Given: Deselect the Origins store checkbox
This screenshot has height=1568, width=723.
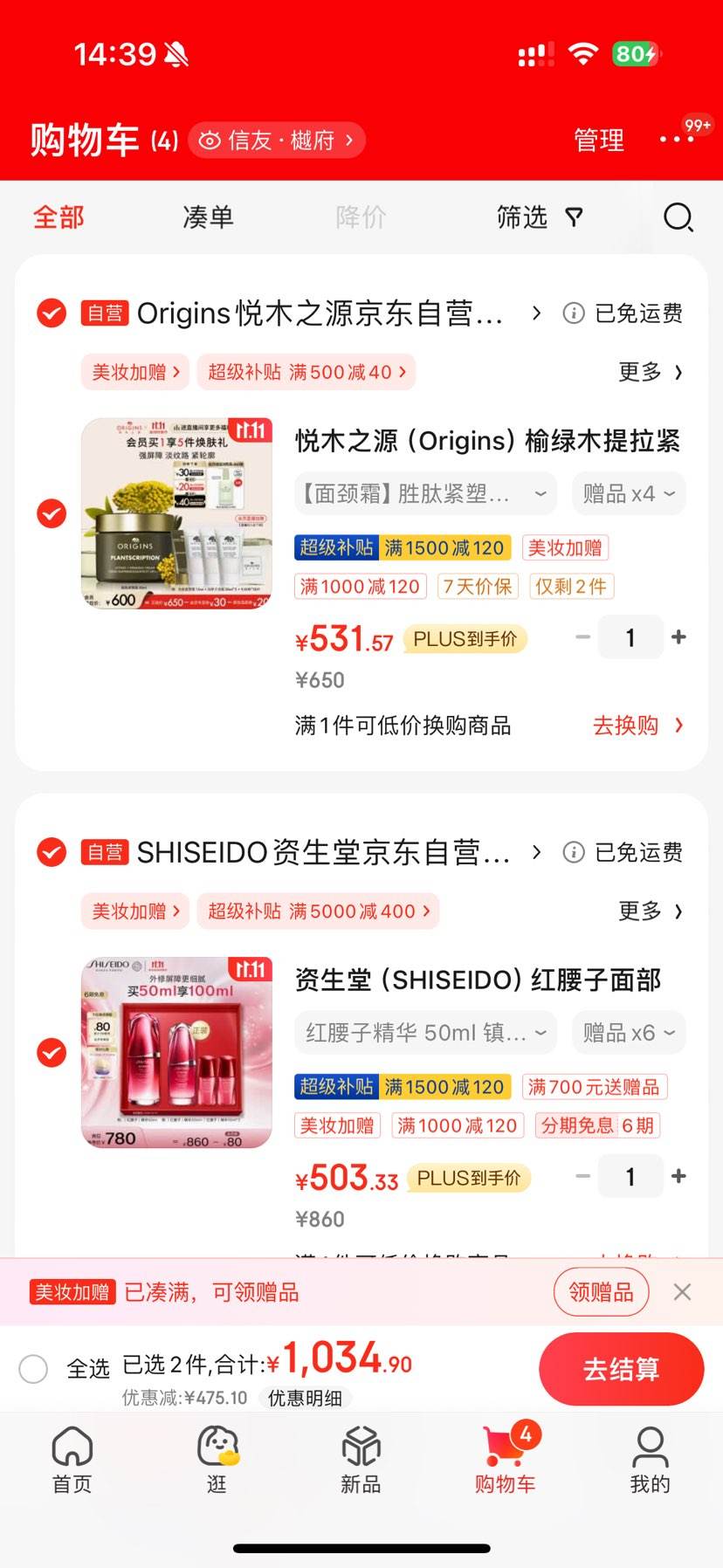Looking at the screenshot, I should click(x=51, y=313).
